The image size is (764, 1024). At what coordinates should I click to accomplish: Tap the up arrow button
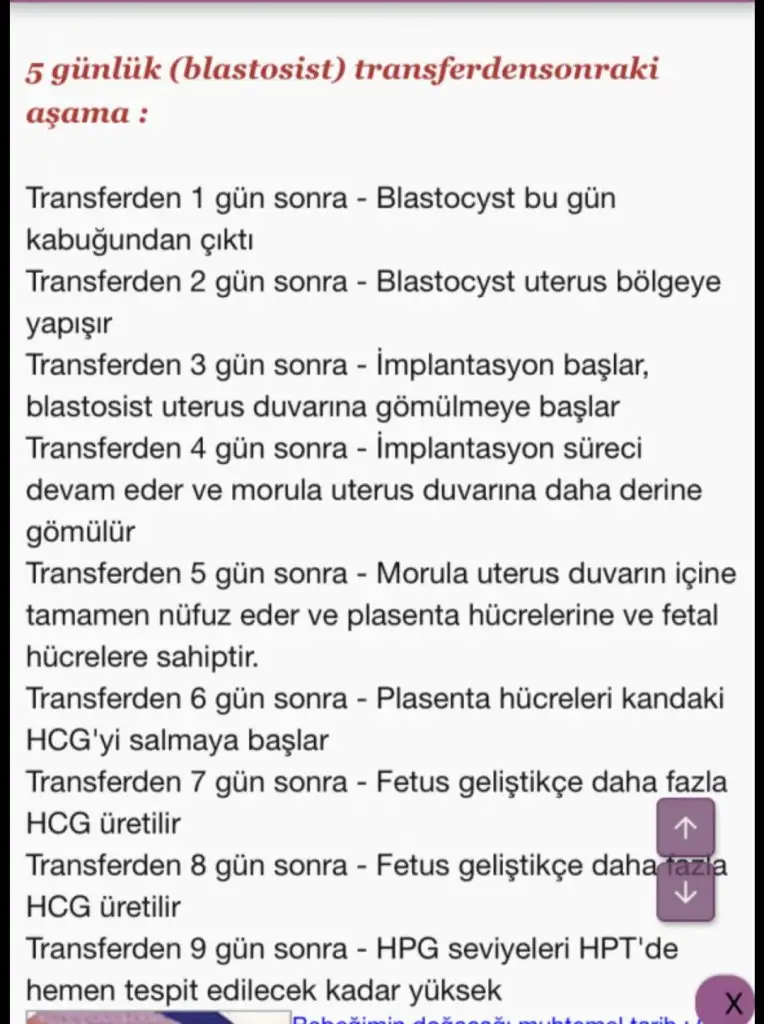point(685,828)
